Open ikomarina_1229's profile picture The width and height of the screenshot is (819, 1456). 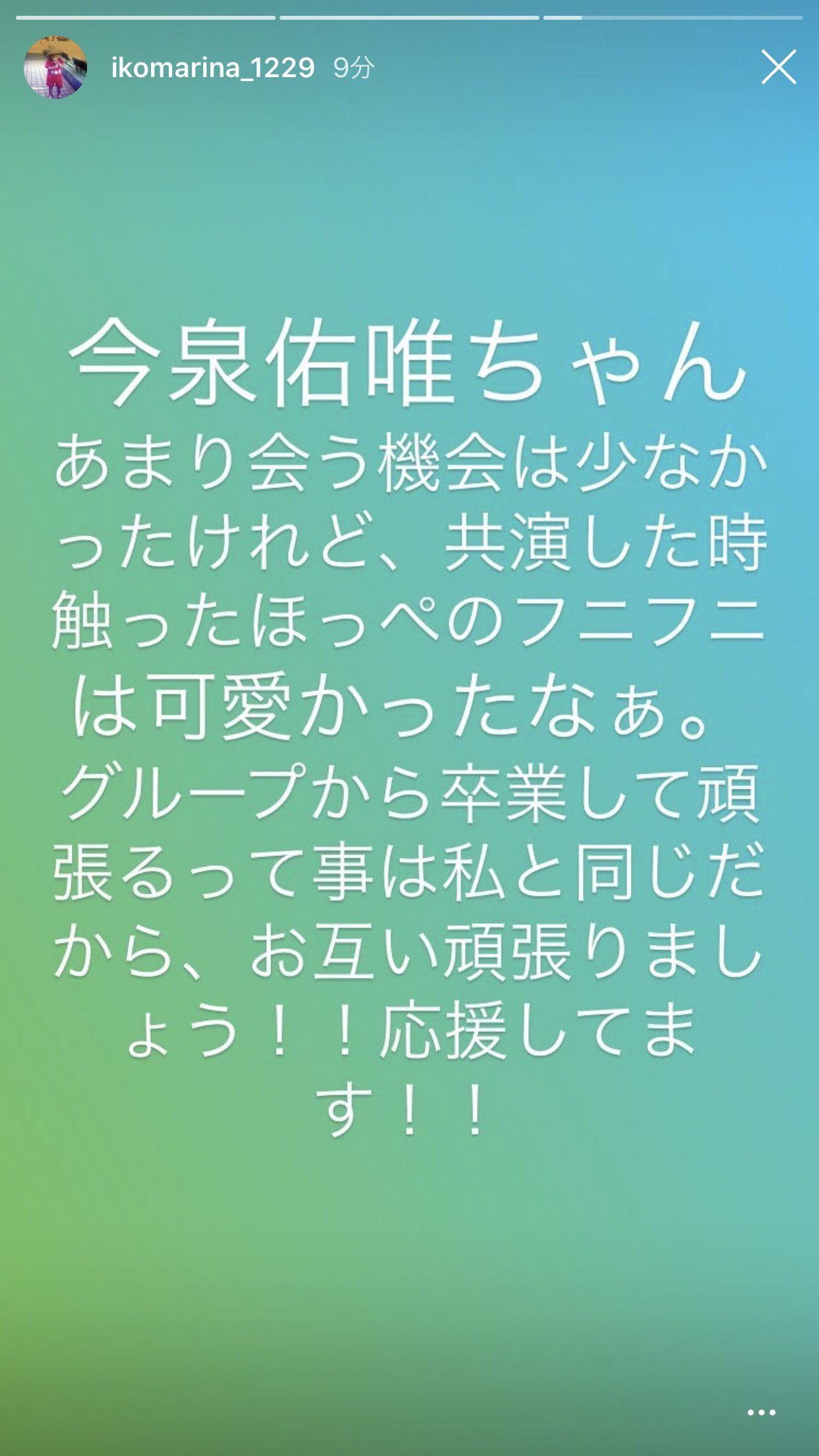55,67
